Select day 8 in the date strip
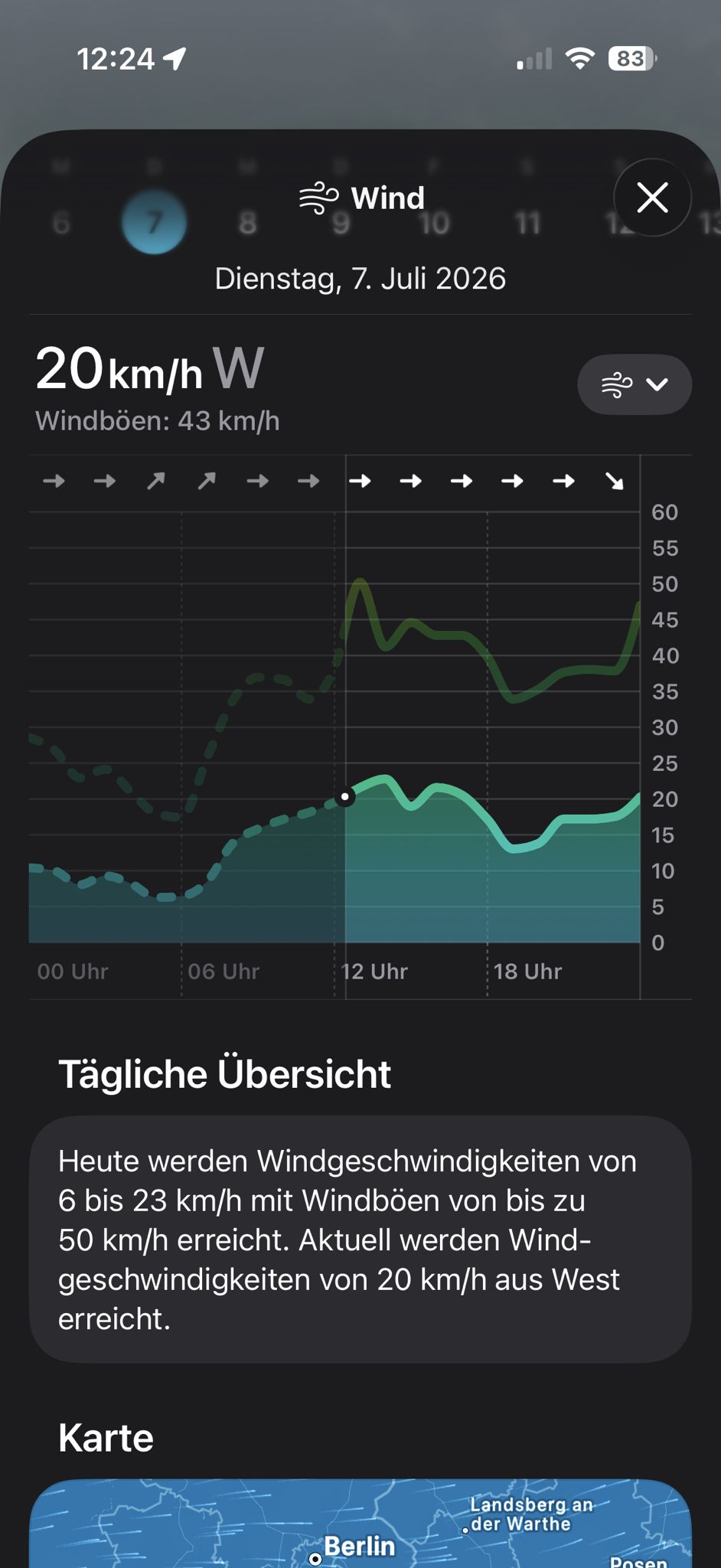This screenshot has height=1568, width=721. [x=247, y=223]
